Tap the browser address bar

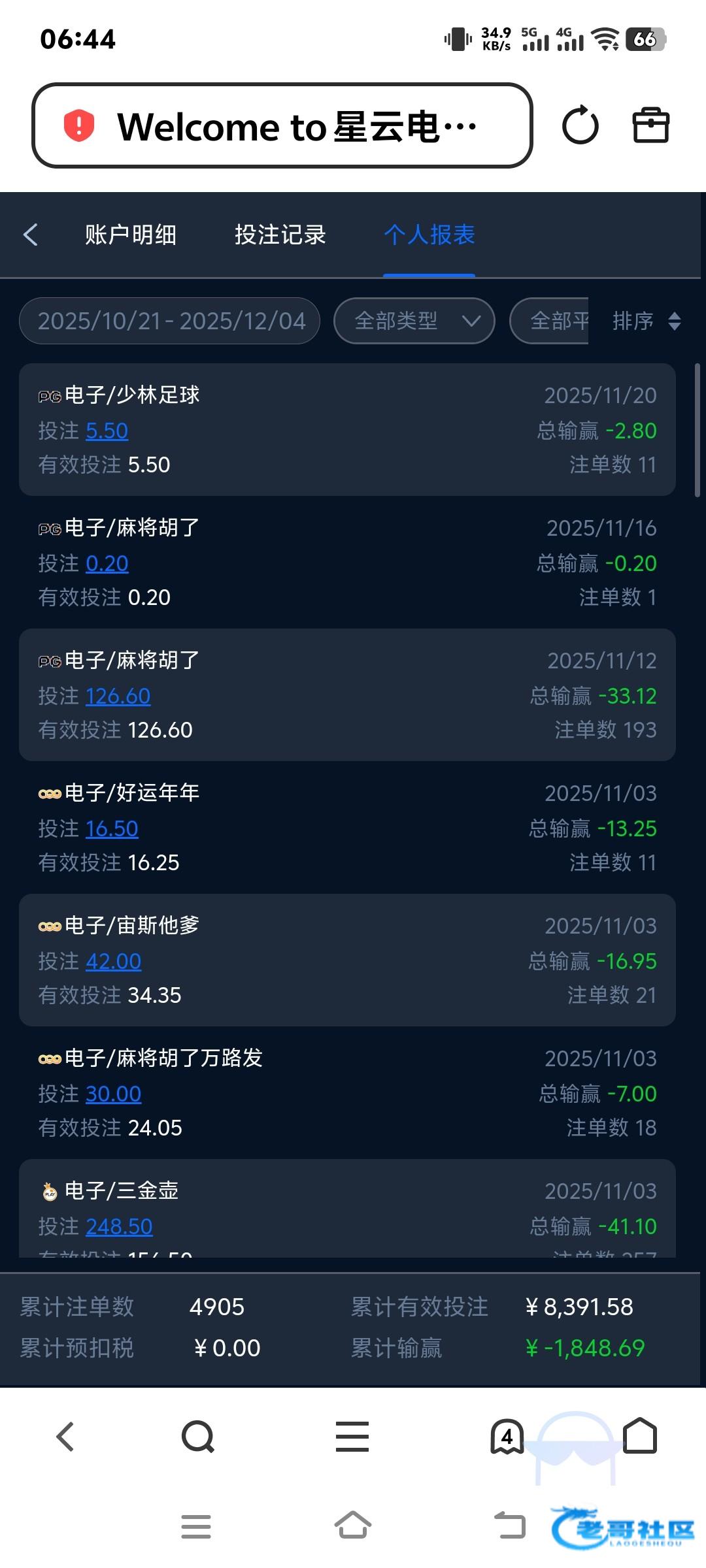tap(281, 125)
